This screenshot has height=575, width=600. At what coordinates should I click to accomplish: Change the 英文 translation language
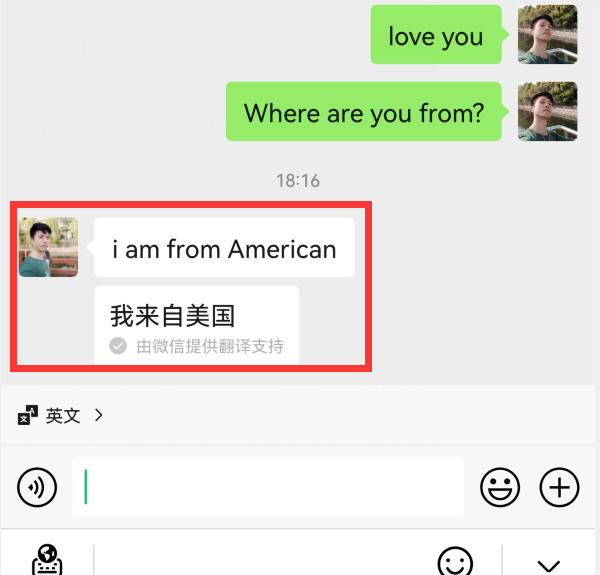click(x=62, y=415)
